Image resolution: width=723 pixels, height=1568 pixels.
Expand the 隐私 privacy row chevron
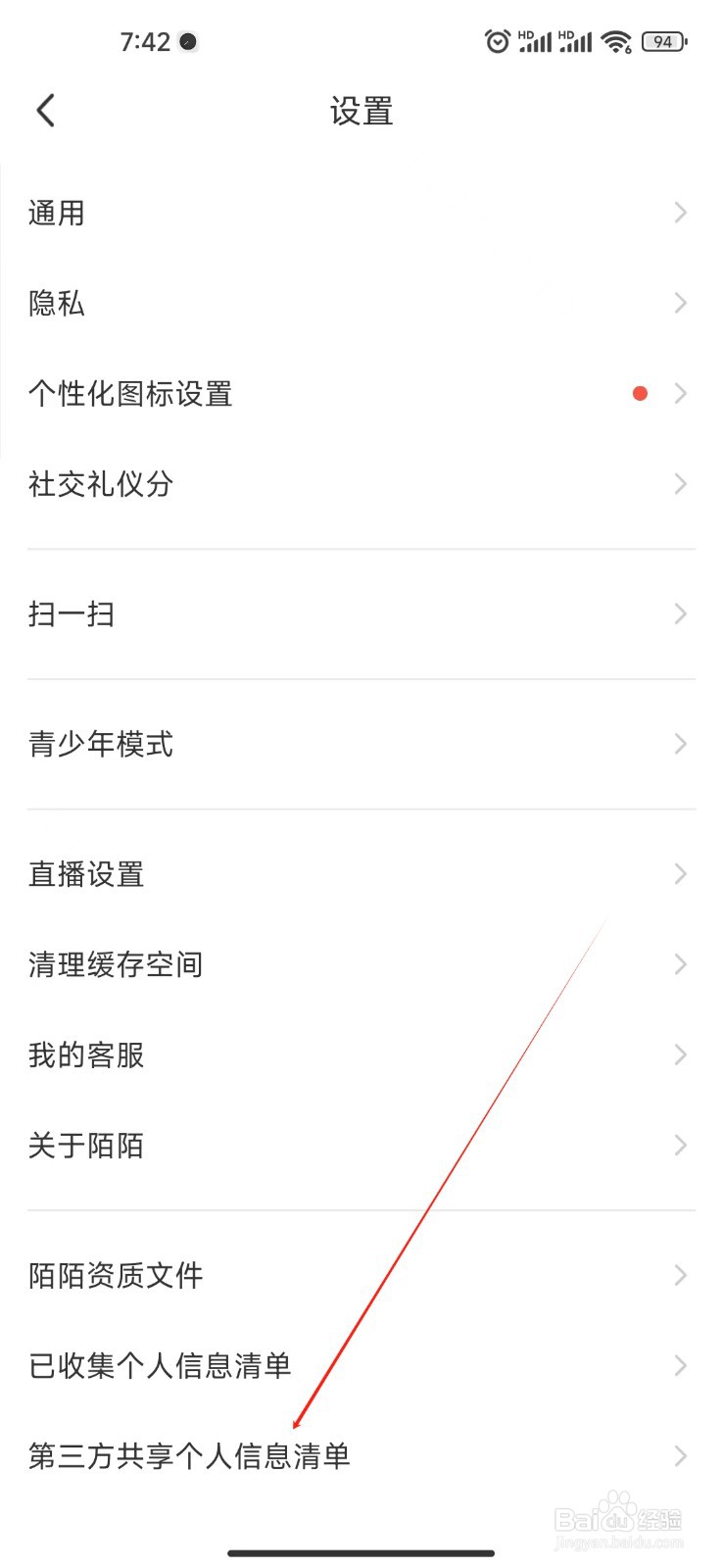[x=680, y=303]
